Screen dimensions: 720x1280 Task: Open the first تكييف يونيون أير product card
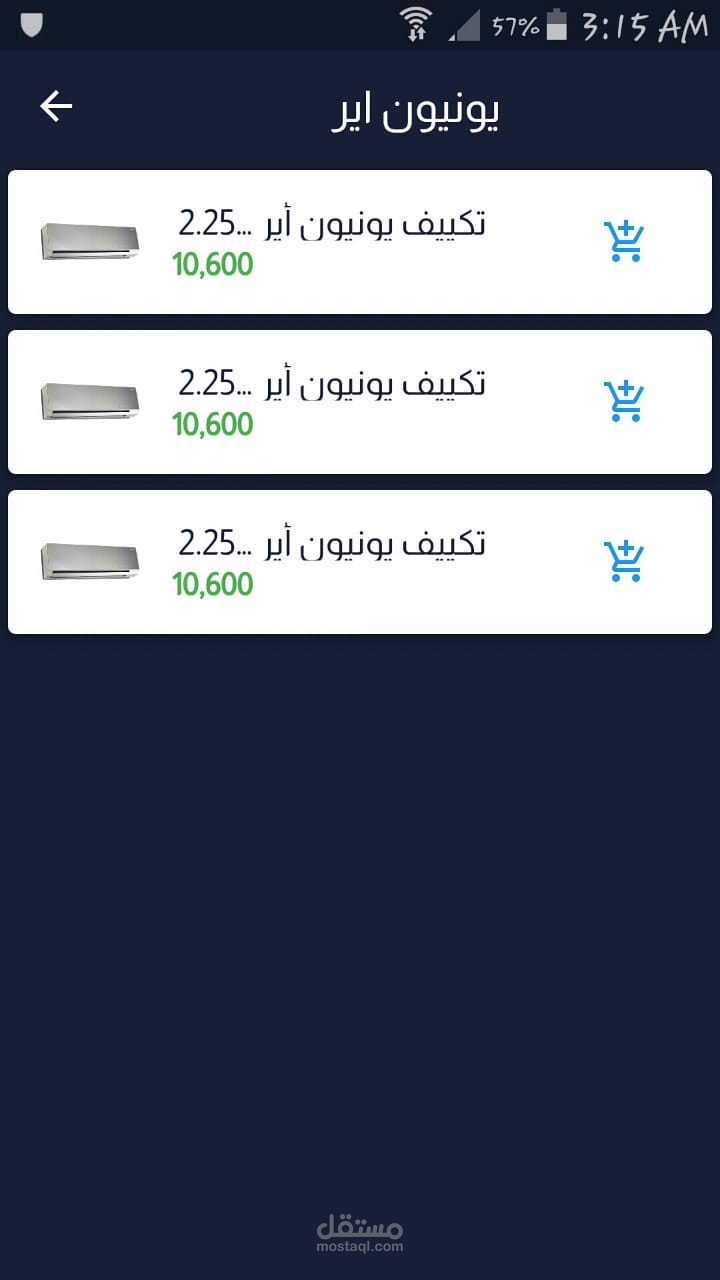point(360,242)
